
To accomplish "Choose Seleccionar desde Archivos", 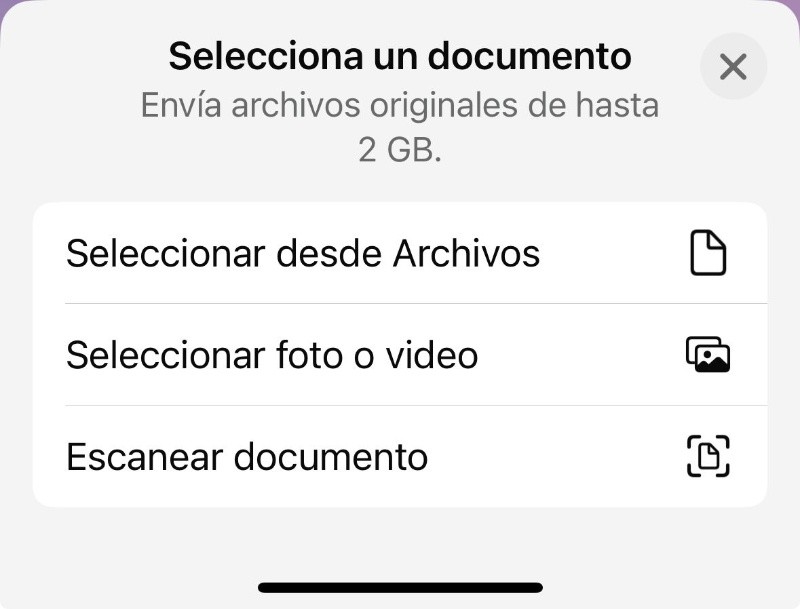I will 400,254.
